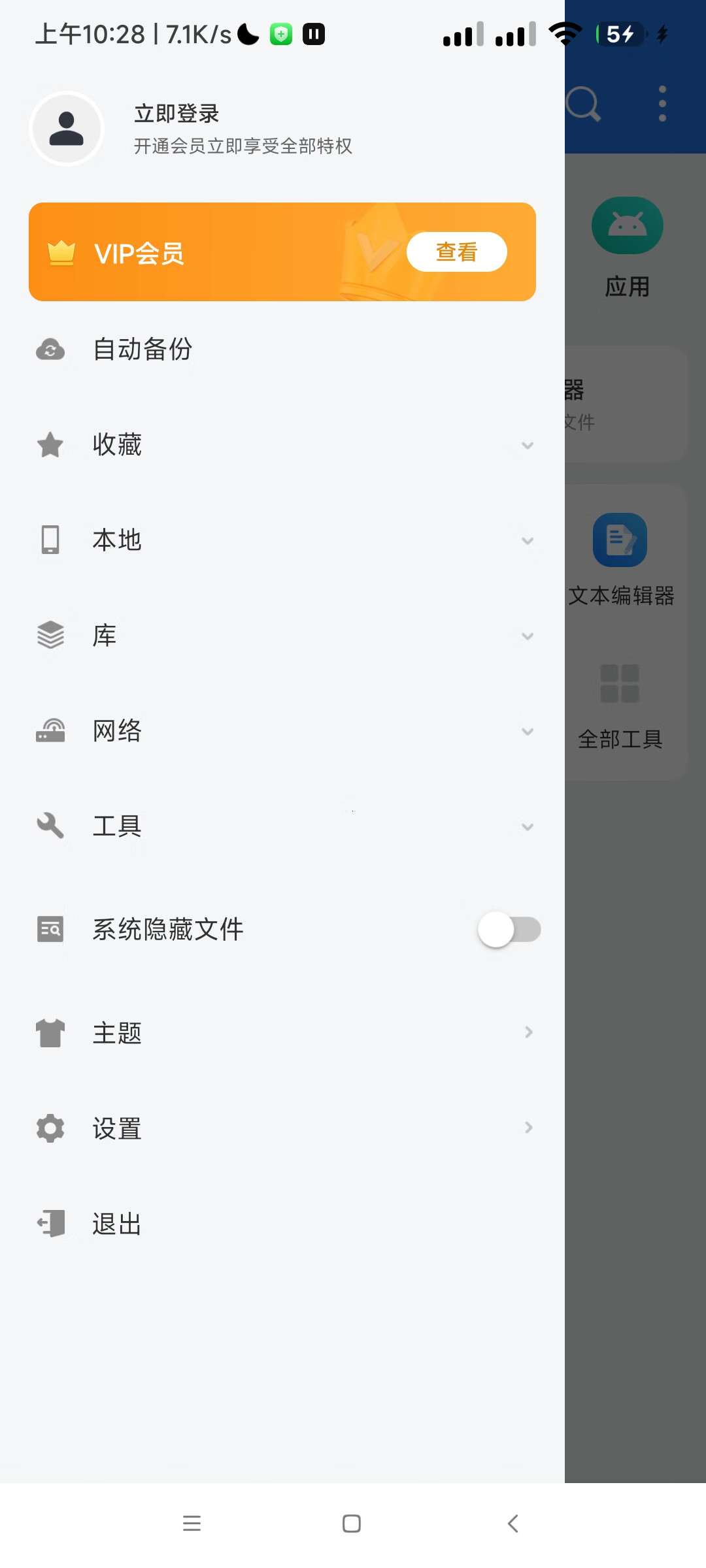
Task: Expand the 库 section
Action: point(527,636)
